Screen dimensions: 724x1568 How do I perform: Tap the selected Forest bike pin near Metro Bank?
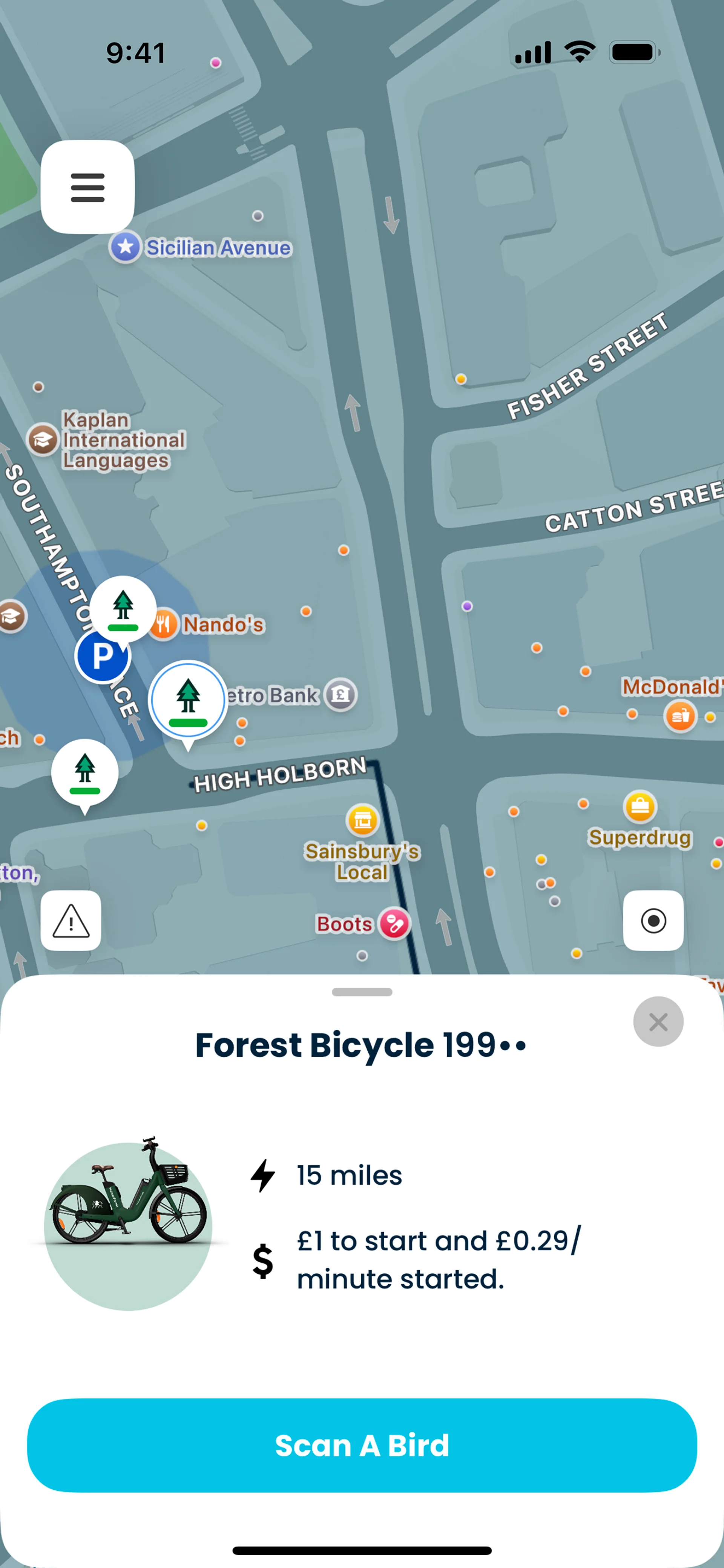(x=188, y=700)
